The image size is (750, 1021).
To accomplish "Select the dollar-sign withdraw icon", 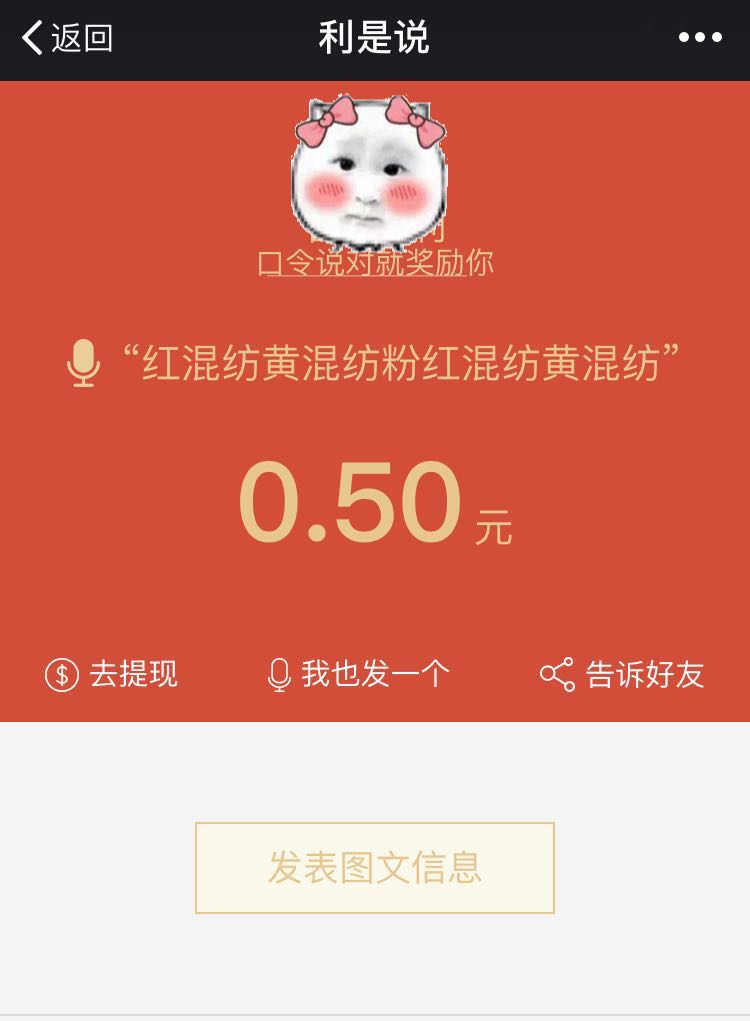I will click(x=60, y=674).
